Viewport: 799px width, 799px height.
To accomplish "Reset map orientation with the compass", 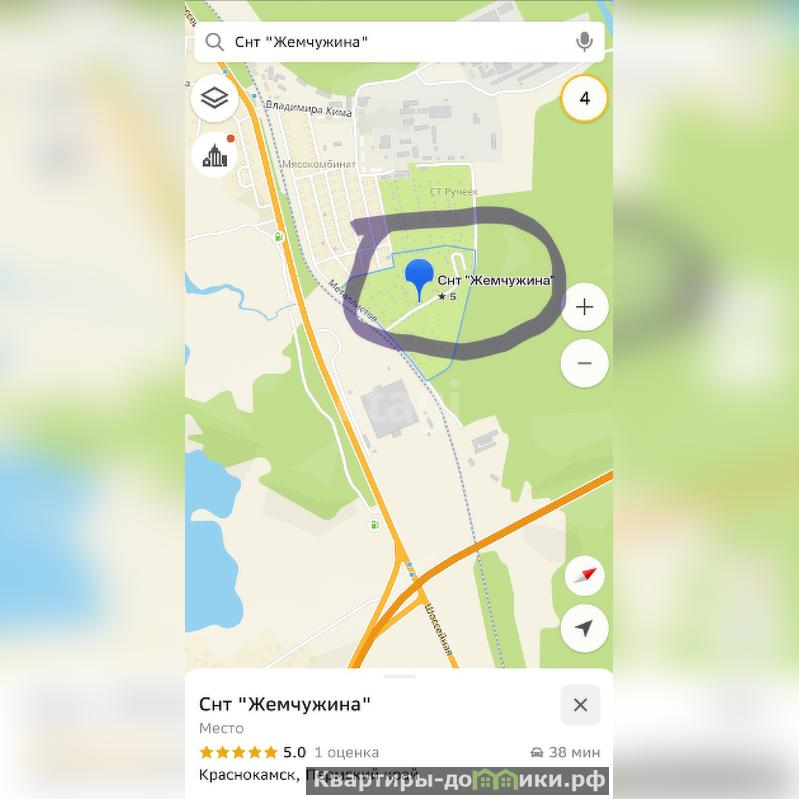I will (x=585, y=576).
